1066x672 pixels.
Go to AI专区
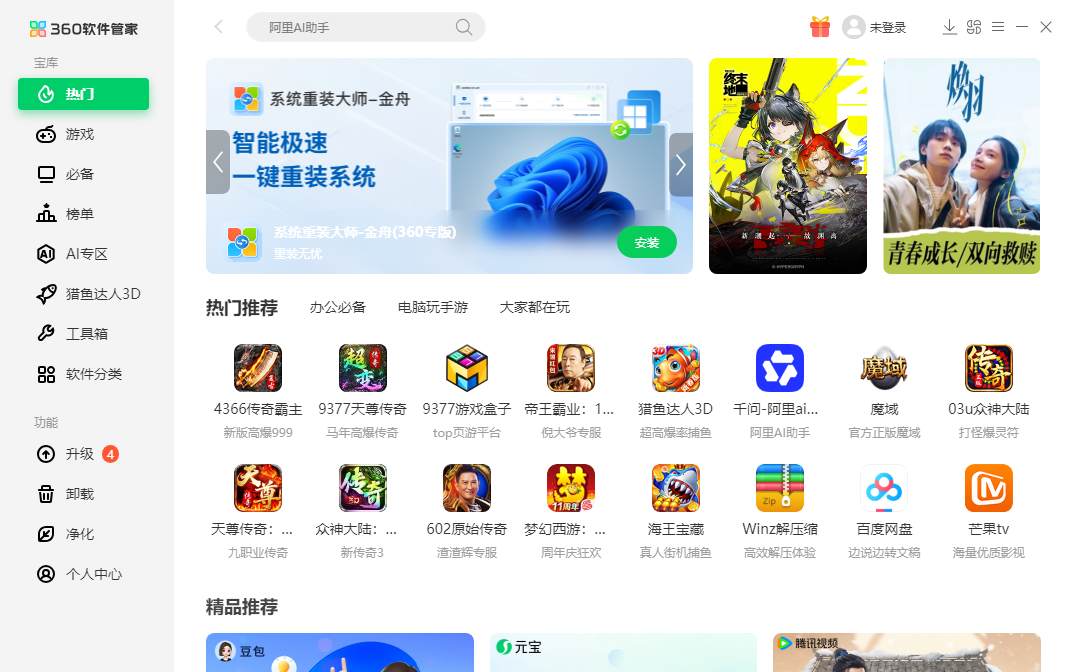(86, 254)
